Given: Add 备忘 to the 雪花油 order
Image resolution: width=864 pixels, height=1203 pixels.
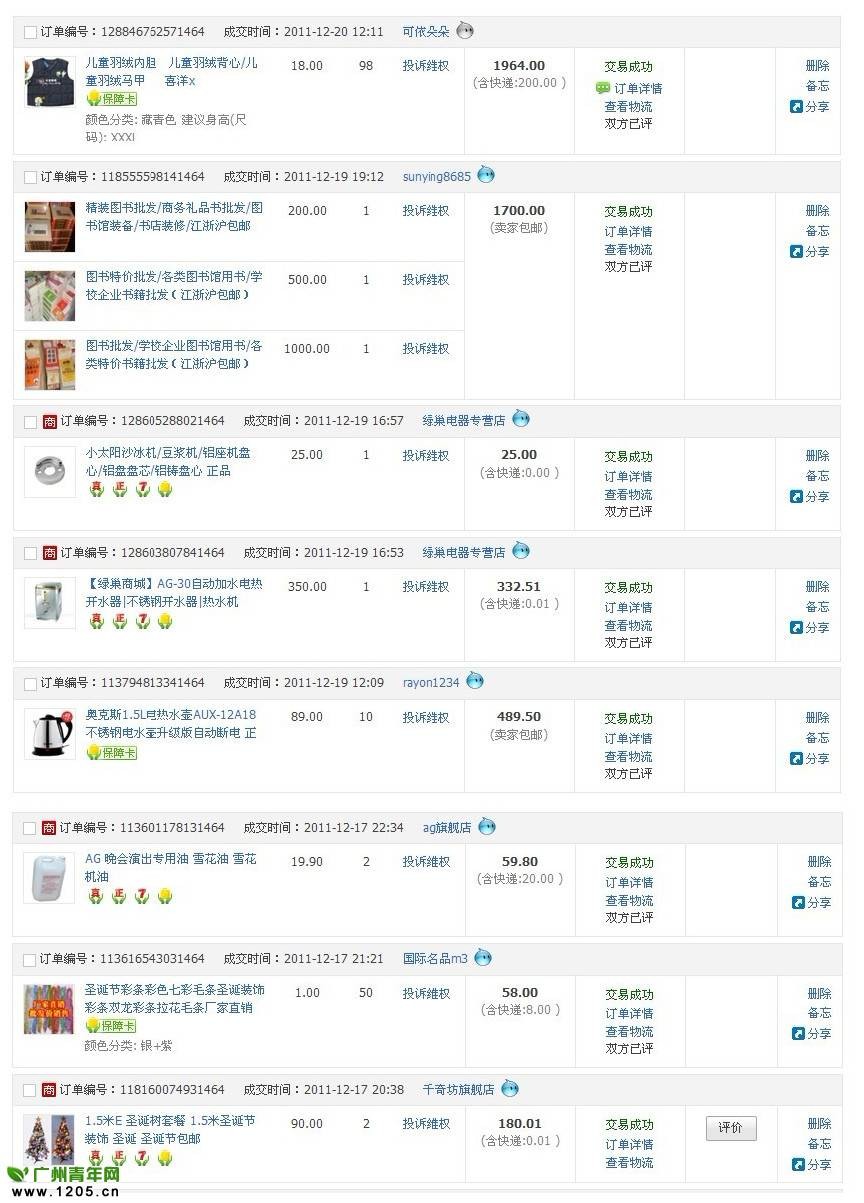Looking at the screenshot, I should pos(818,882).
